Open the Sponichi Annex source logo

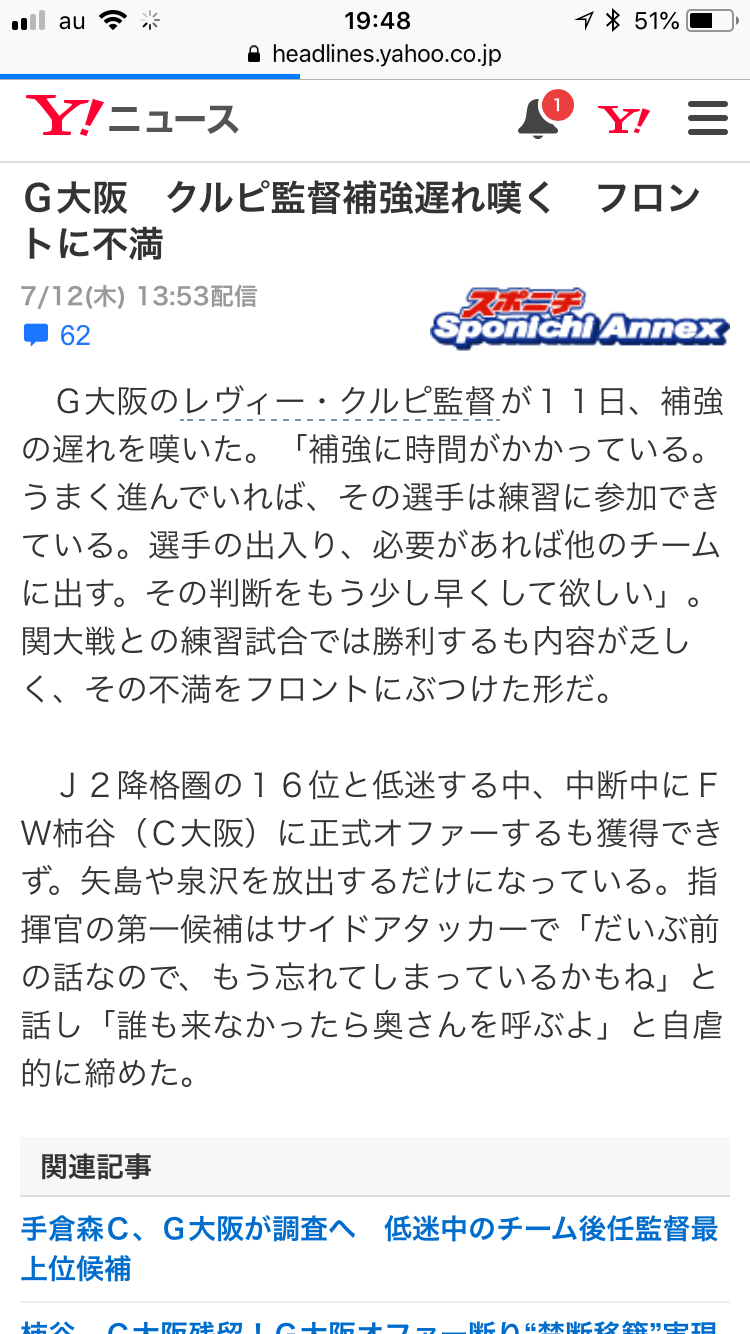click(x=579, y=319)
